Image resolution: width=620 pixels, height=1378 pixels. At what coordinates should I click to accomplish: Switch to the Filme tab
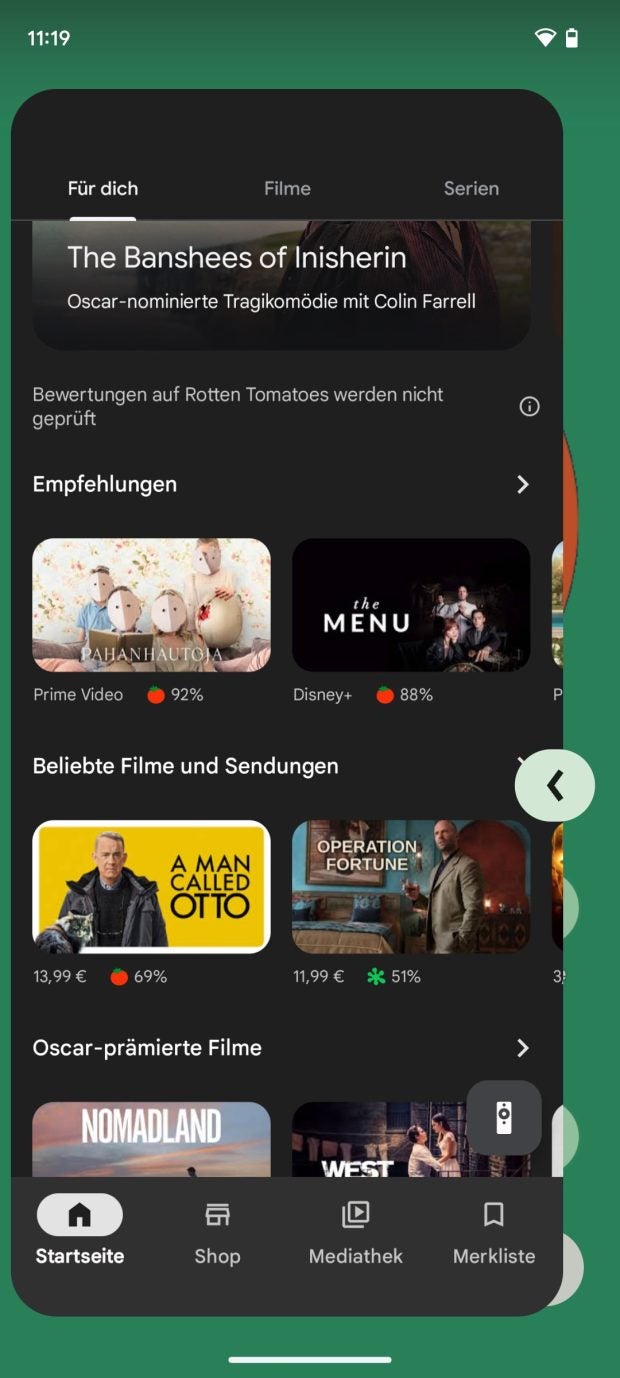(x=287, y=188)
